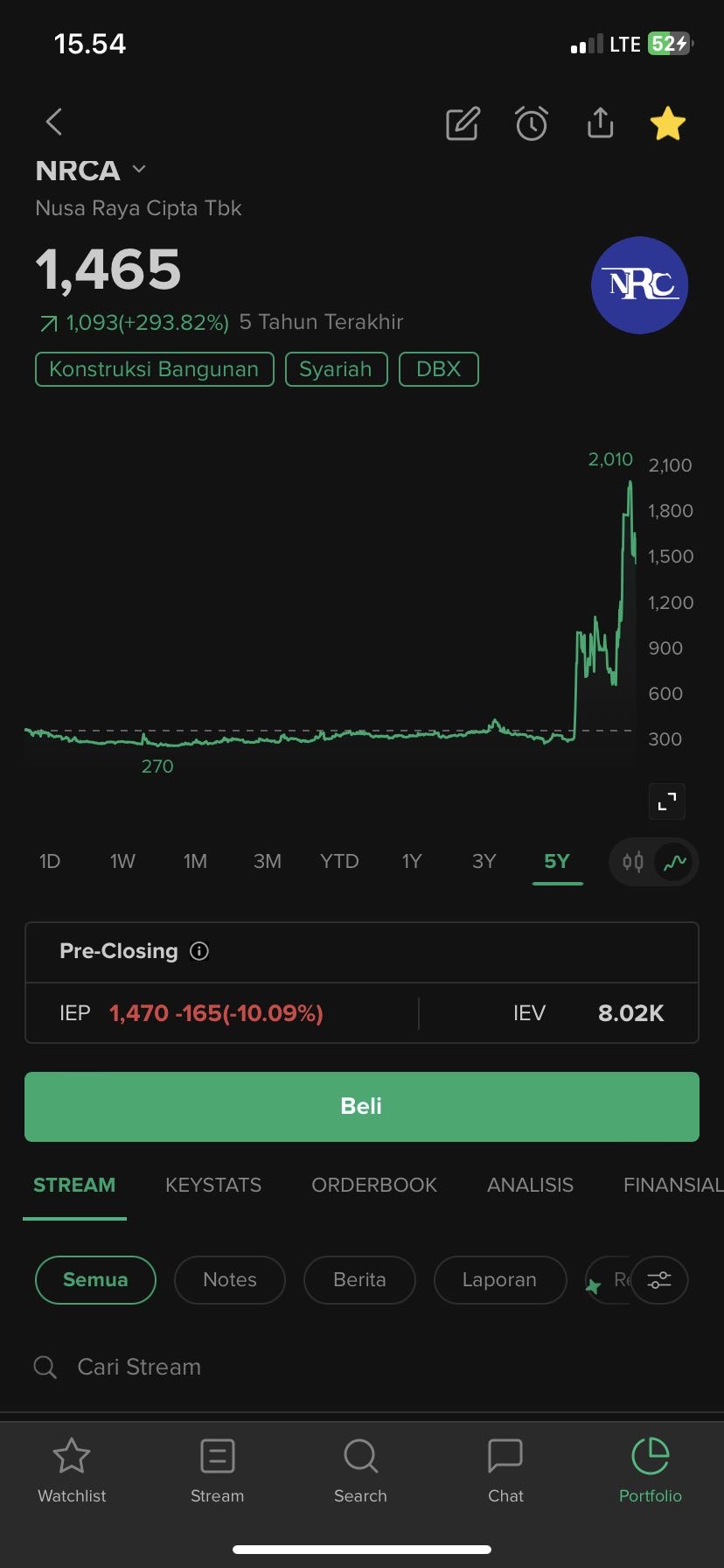Open the note edit pencil icon
Screen dimensions: 724x1568
tap(463, 123)
